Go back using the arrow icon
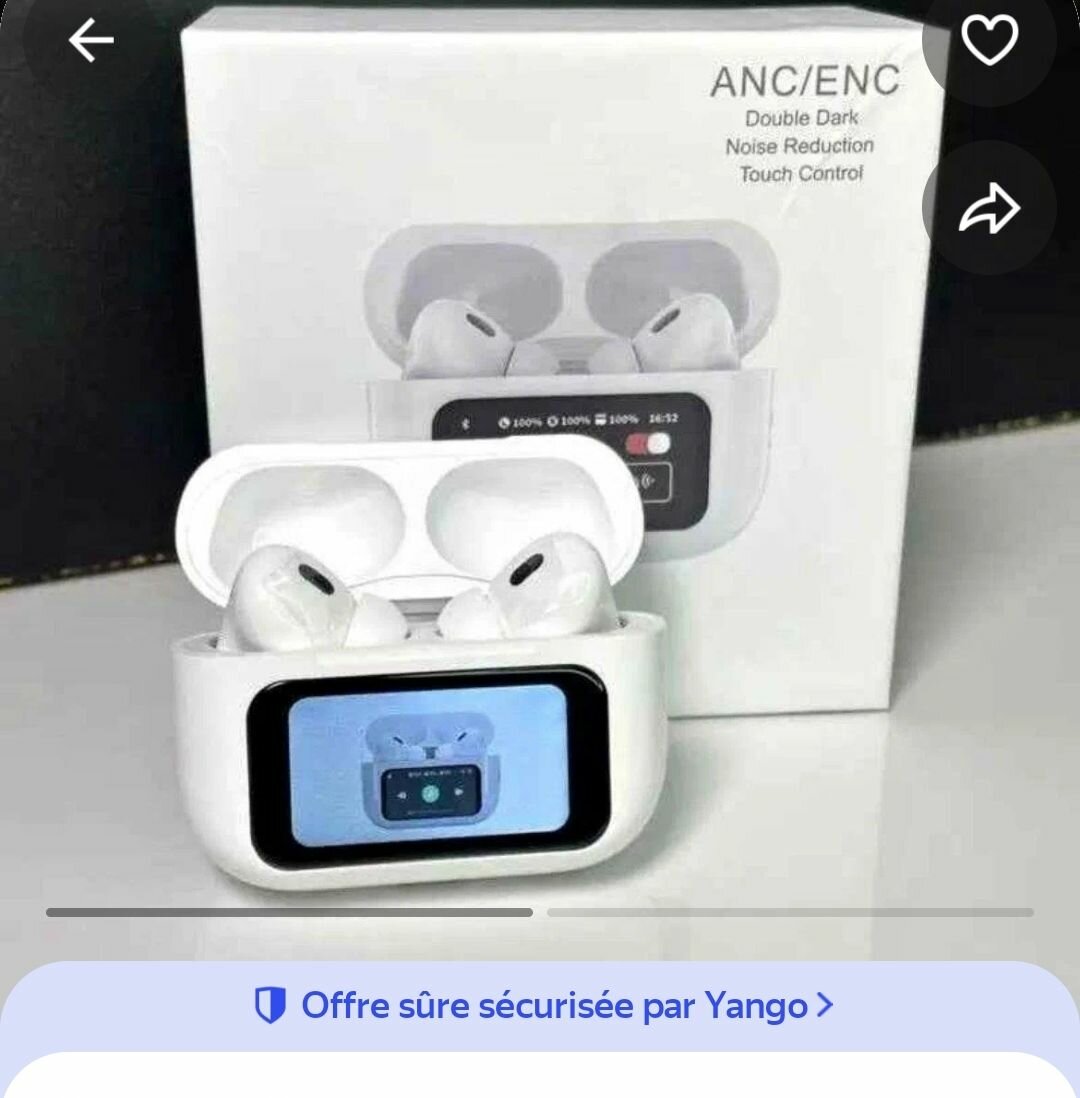Image resolution: width=1080 pixels, height=1098 pixels. coord(90,41)
